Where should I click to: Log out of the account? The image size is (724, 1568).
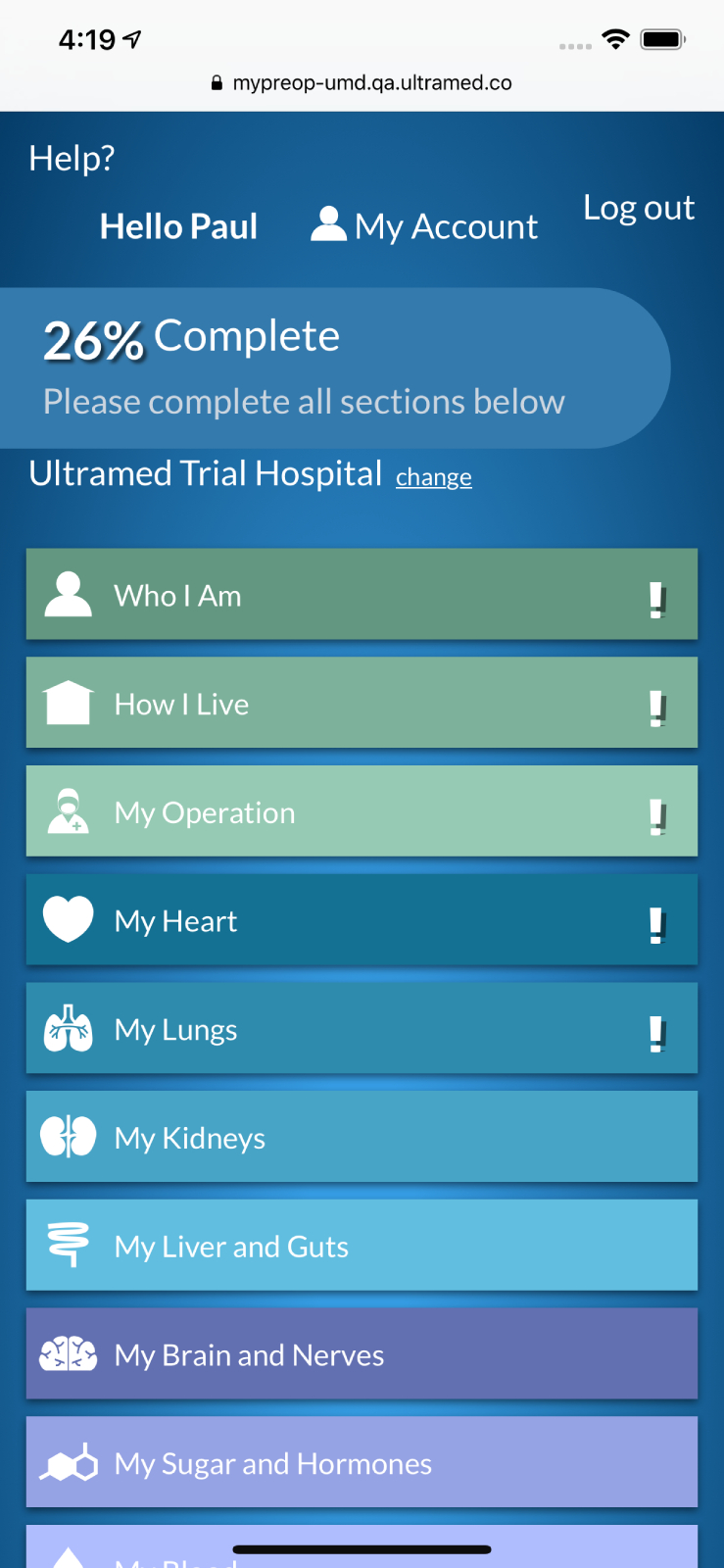coord(639,208)
